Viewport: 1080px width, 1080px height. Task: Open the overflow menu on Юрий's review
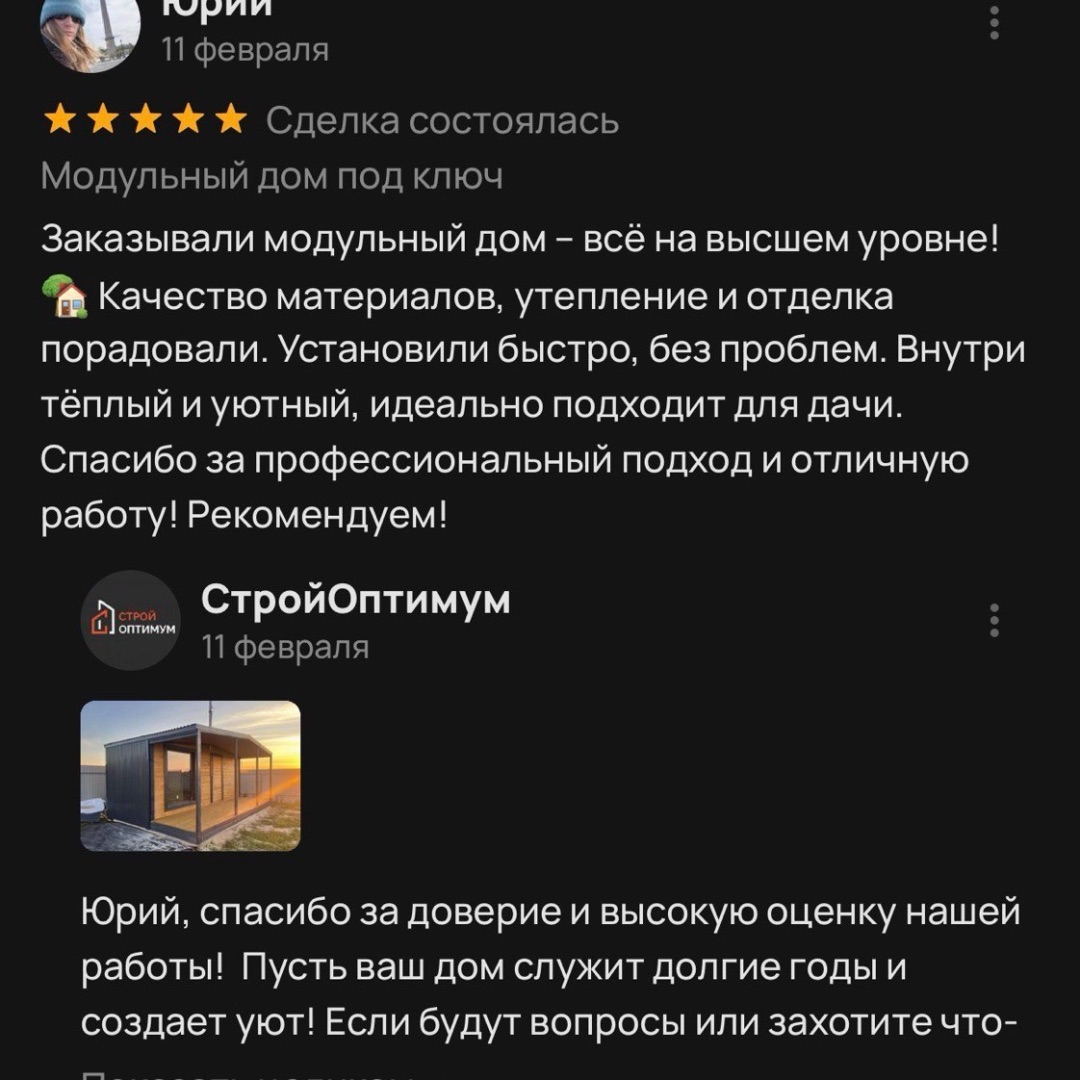[994, 23]
